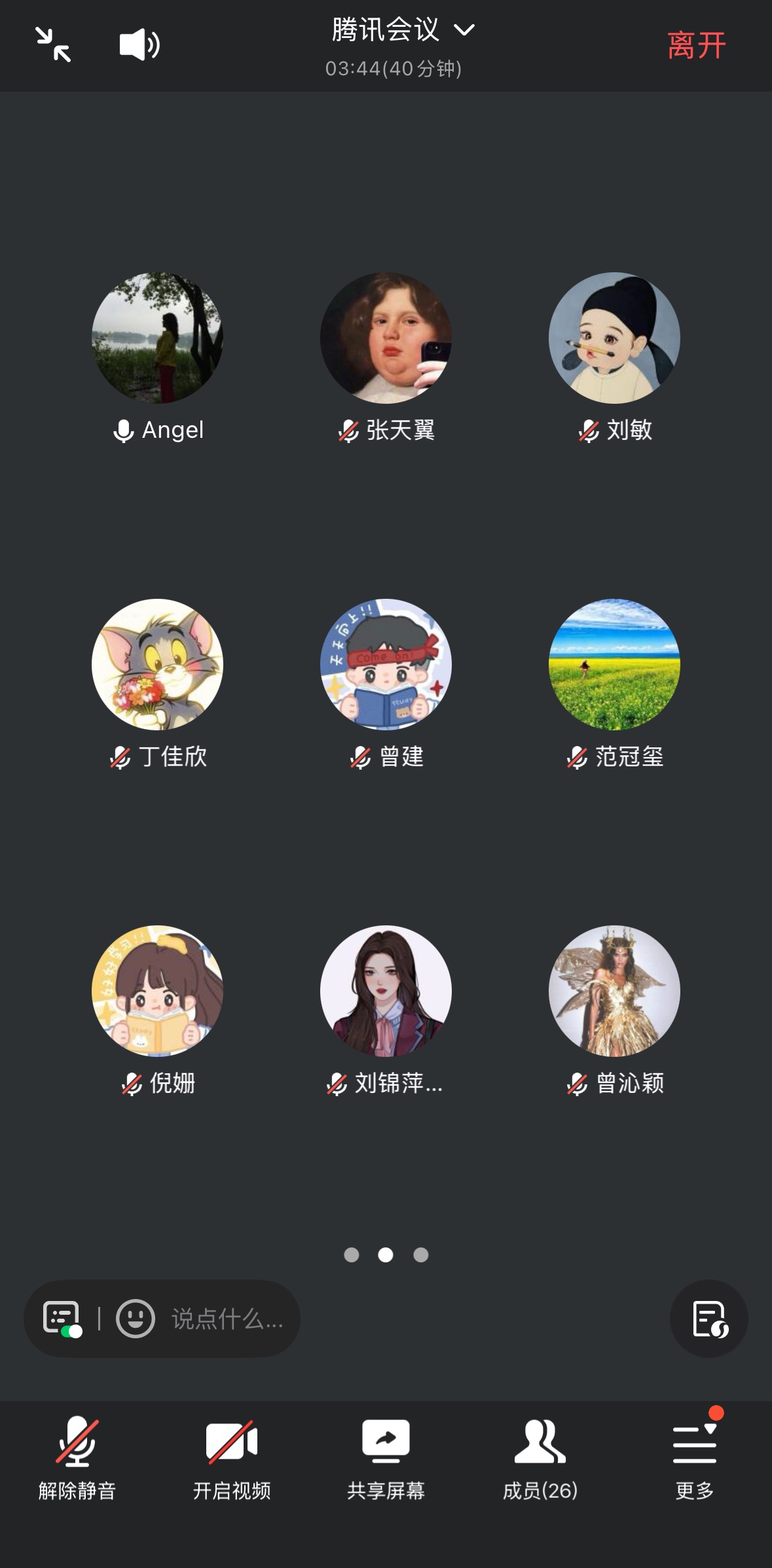Open the emoji reaction picker

136,1318
